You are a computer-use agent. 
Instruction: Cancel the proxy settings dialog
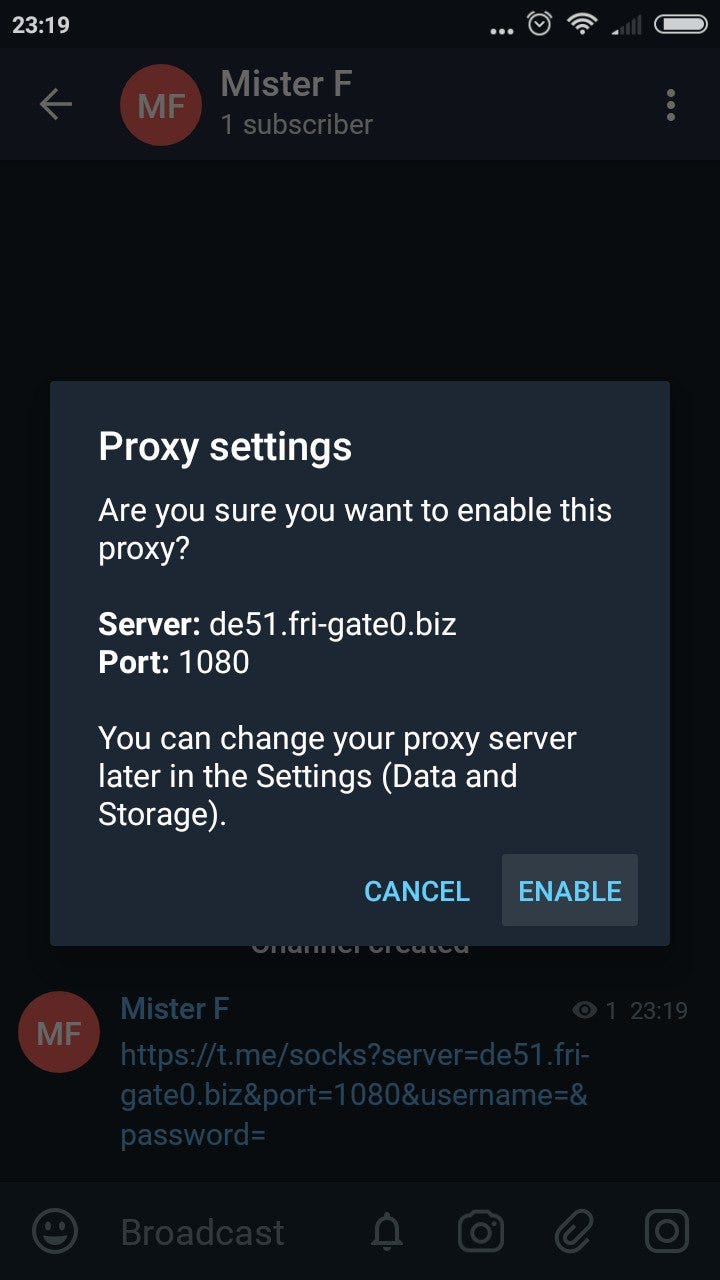pyautogui.click(x=416, y=890)
